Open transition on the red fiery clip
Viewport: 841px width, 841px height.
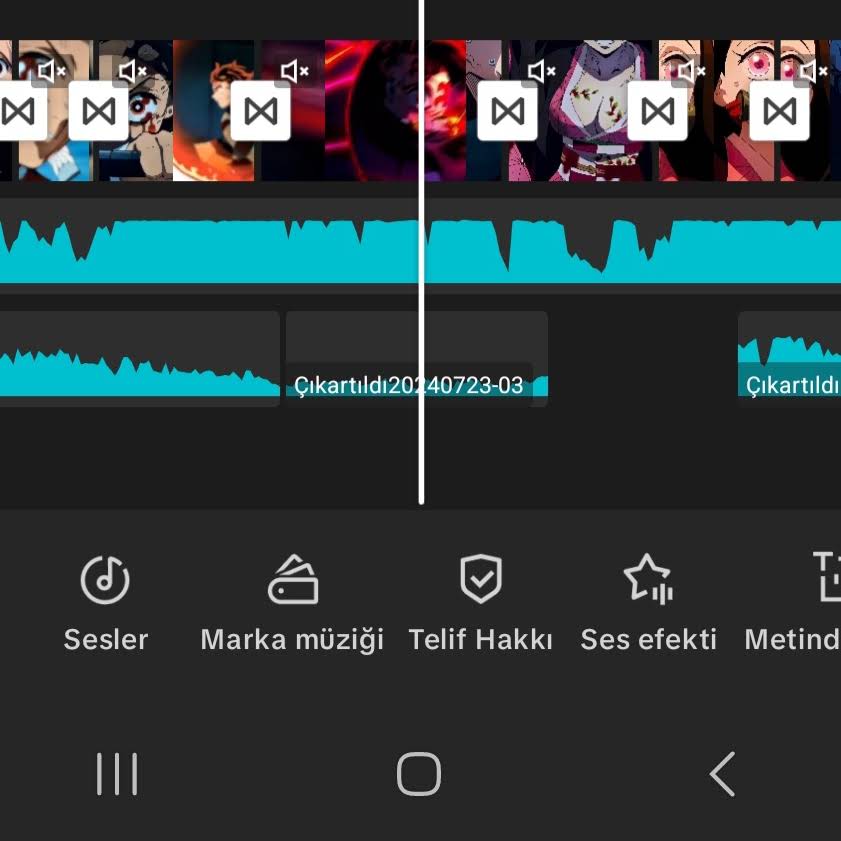point(261,111)
